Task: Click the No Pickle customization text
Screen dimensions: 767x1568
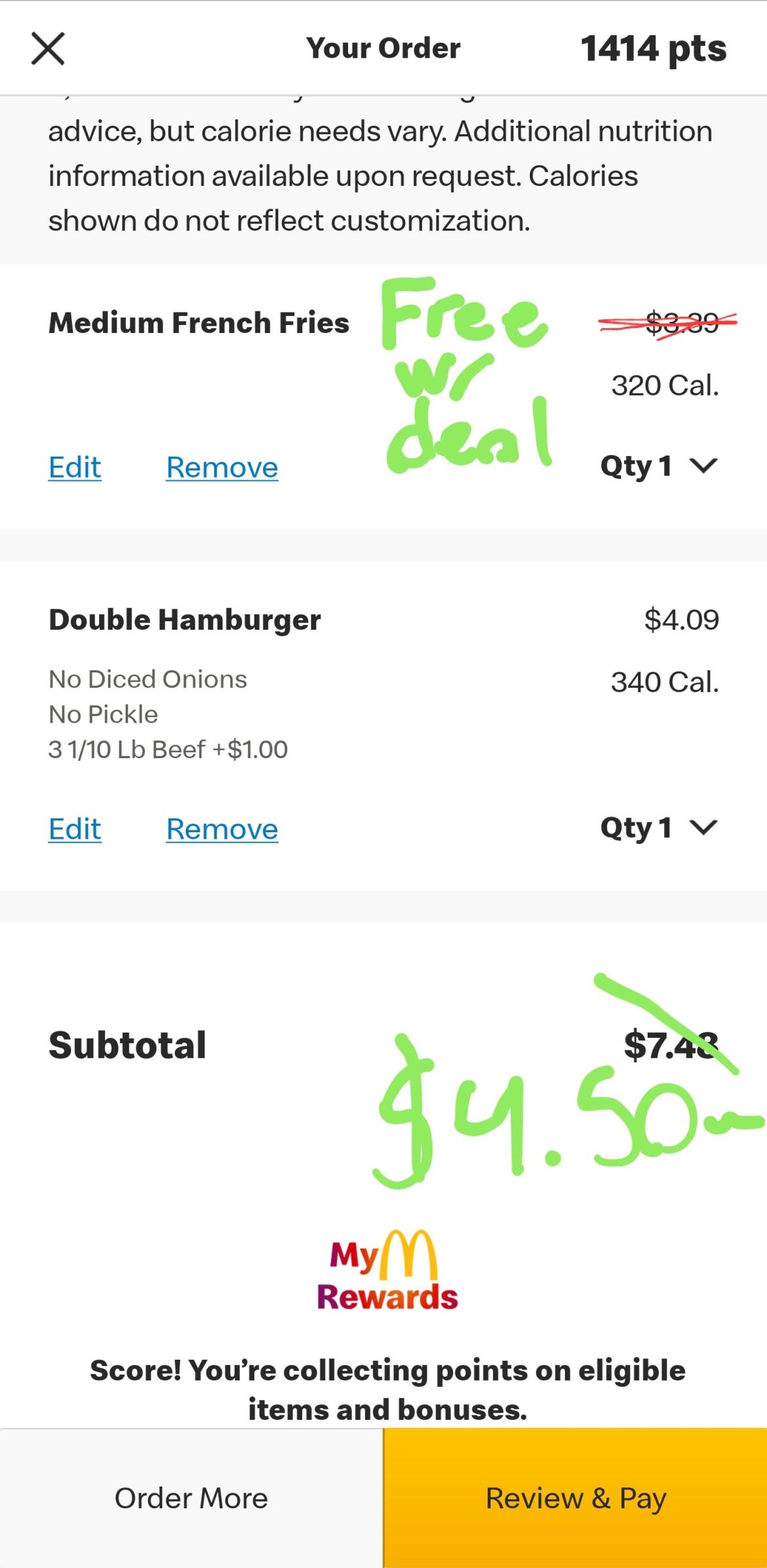Action: [102, 714]
